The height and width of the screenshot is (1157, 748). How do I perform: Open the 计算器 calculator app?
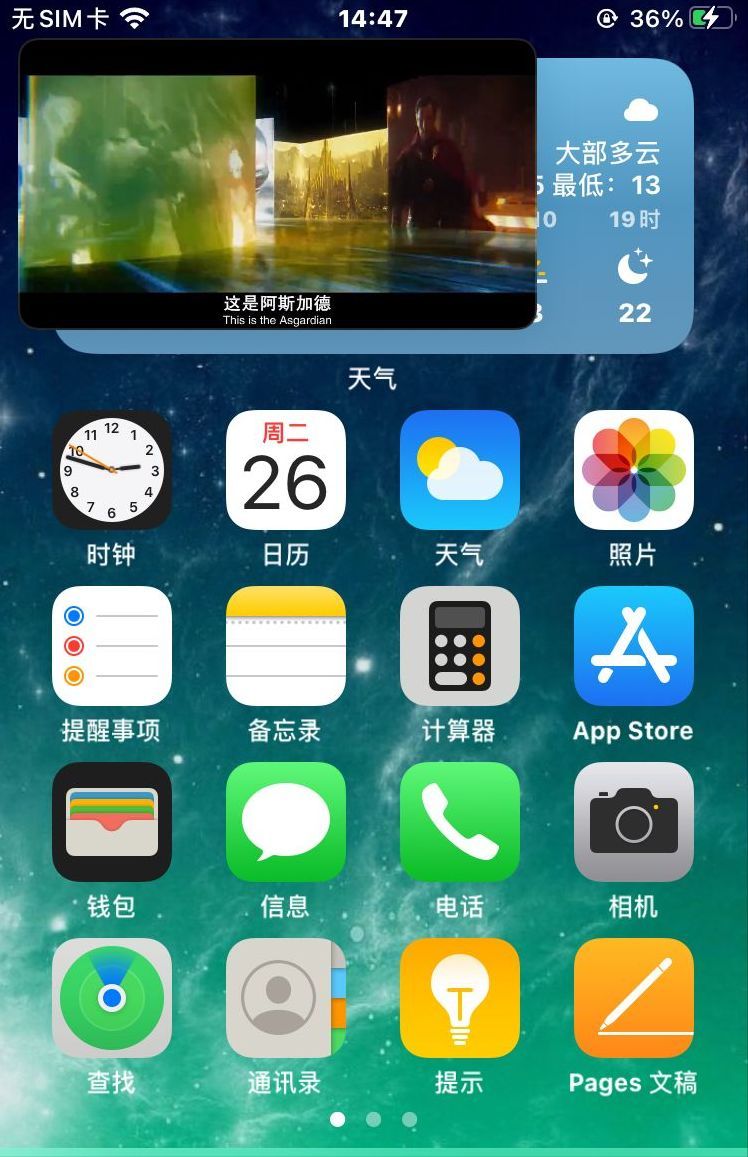460,646
